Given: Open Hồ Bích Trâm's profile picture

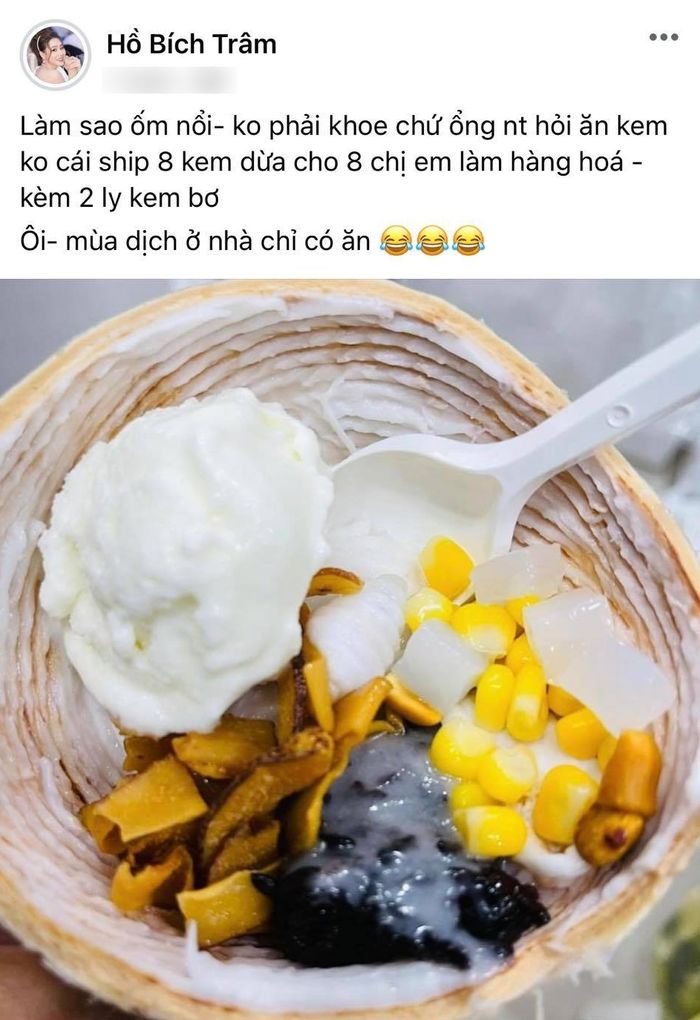Looking at the screenshot, I should click(55, 55).
